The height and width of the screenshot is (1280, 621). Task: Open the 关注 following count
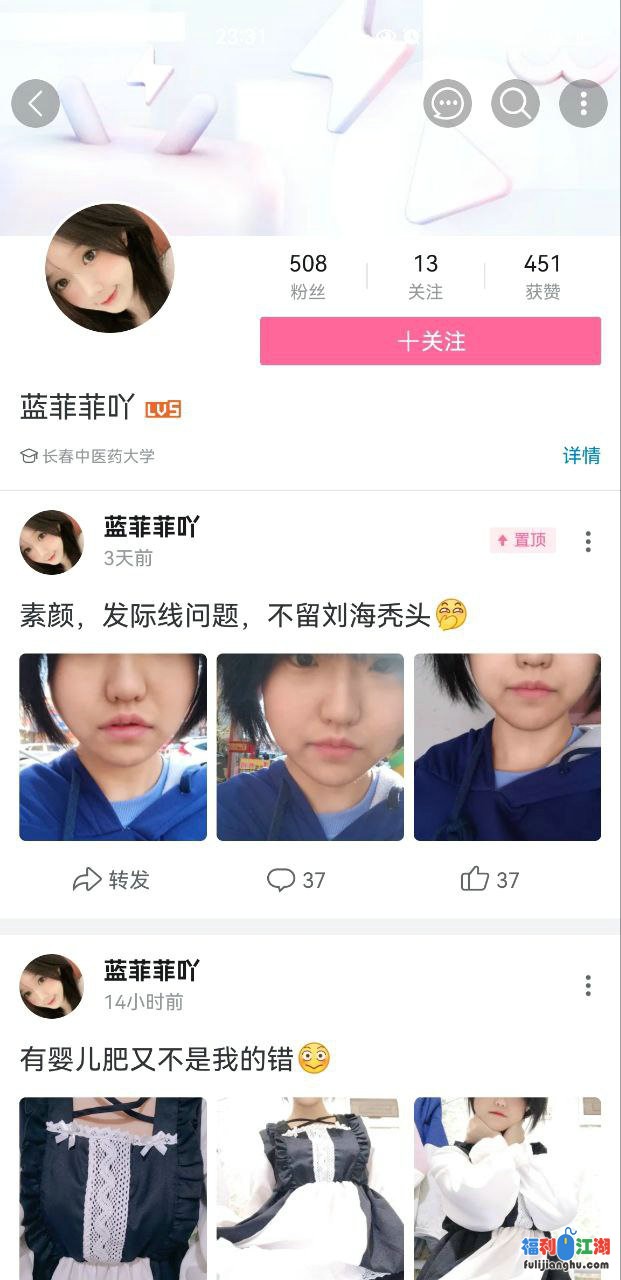tap(426, 275)
